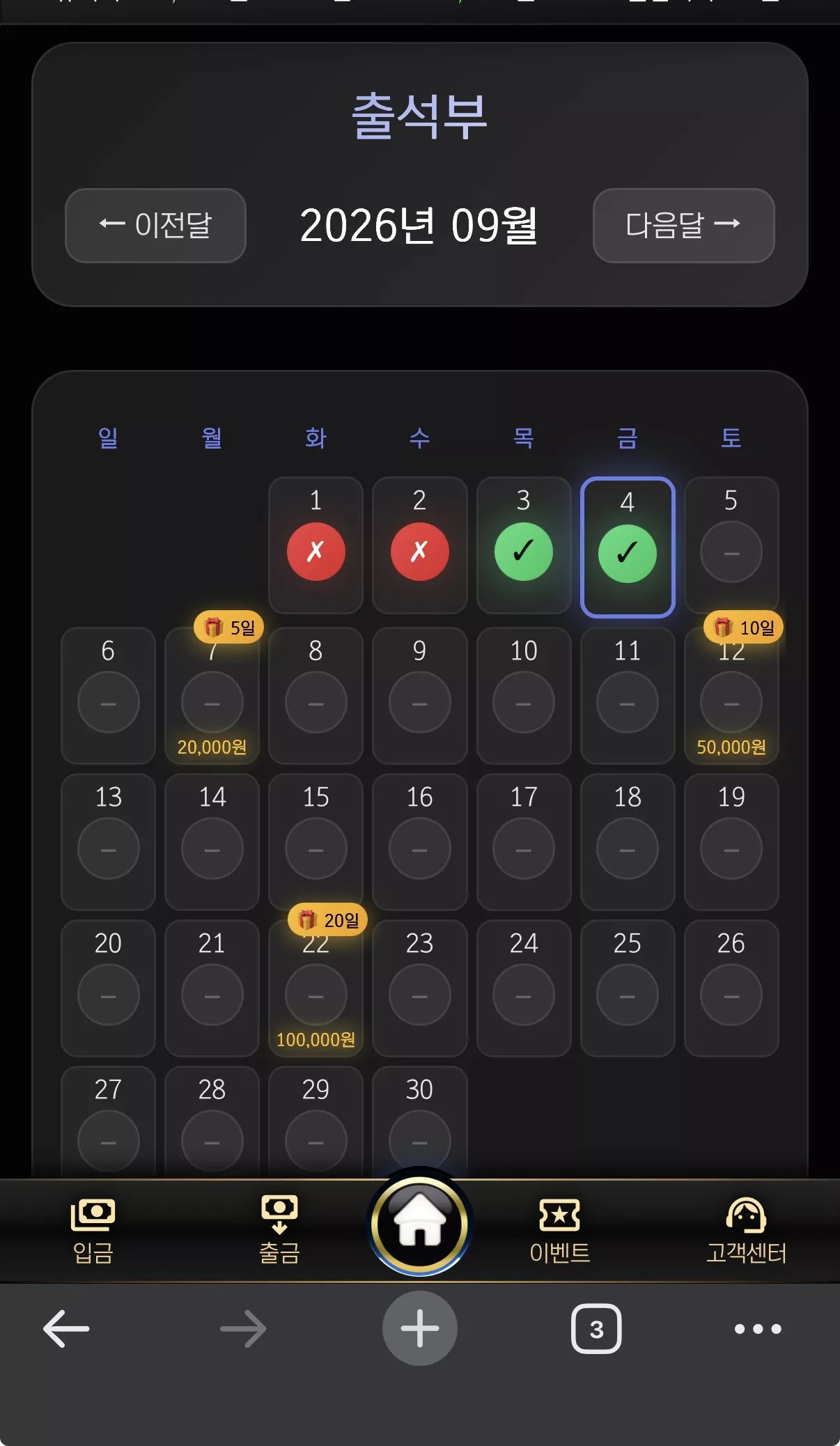The height and width of the screenshot is (1446, 840).
Task: Select day 7 with the 20,000원 reward
Action: [212, 695]
